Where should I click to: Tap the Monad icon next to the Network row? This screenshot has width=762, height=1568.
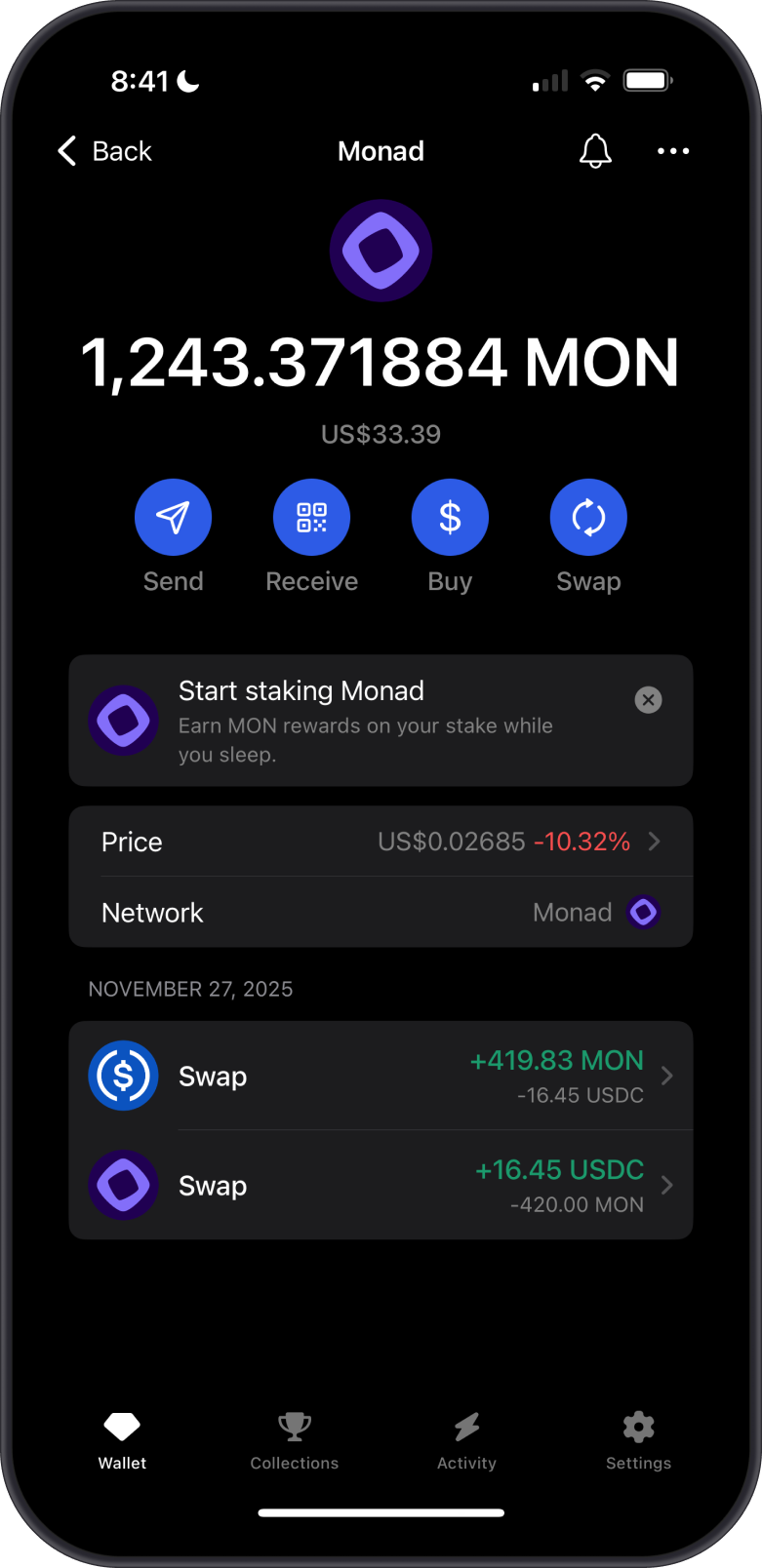[643, 912]
